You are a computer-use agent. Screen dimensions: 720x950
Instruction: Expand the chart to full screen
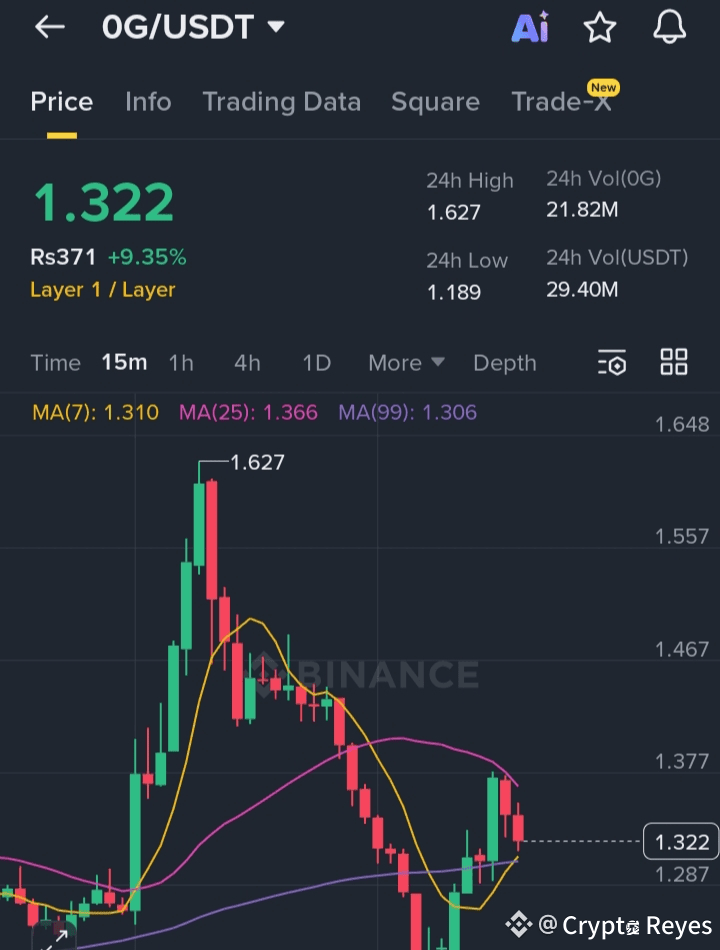[54, 938]
